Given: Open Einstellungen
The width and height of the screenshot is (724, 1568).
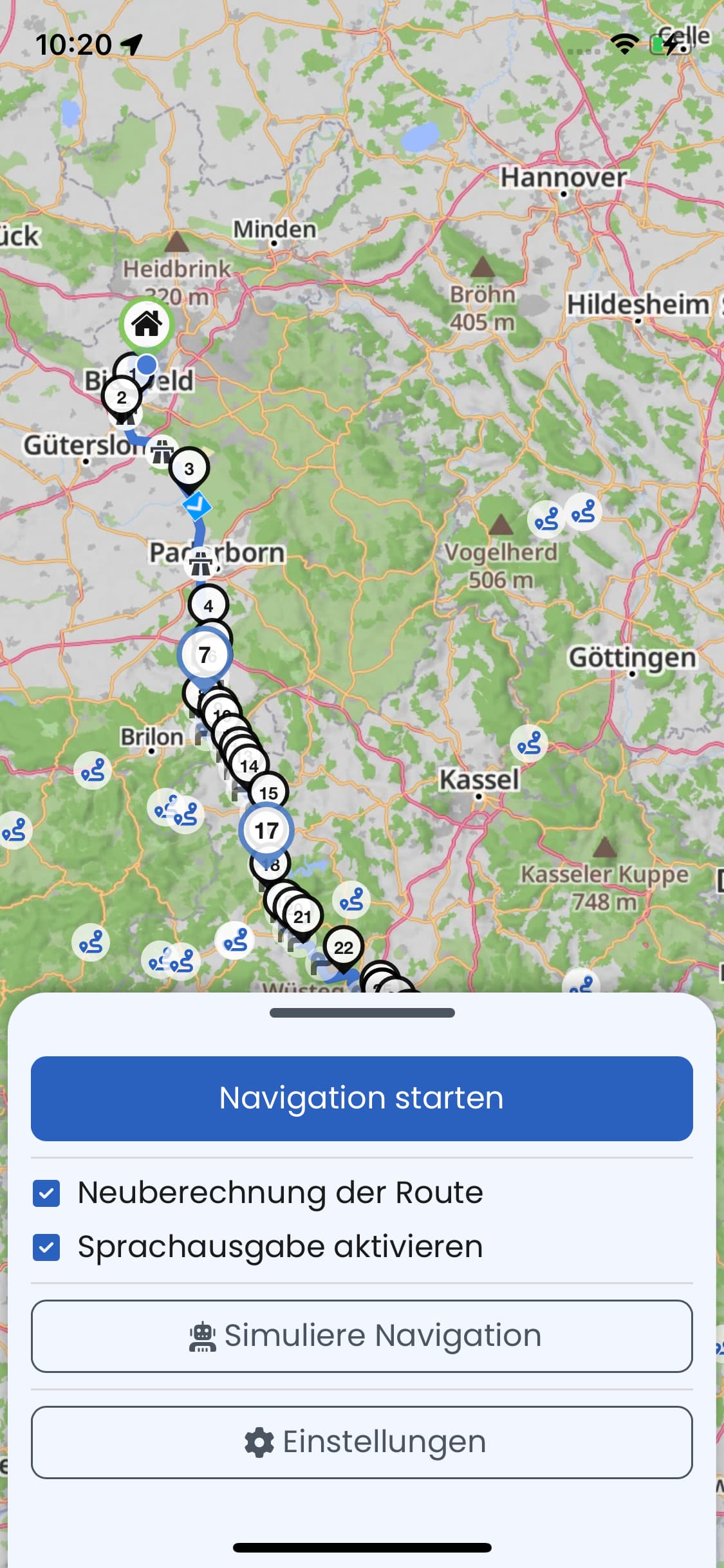Looking at the screenshot, I should [x=362, y=1442].
